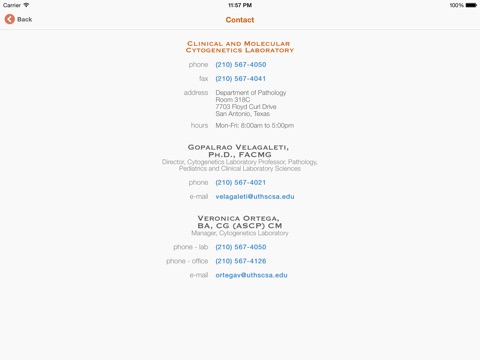The image size is (480, 360).
Task: Call Veronica Ortega's lab phone number
Action: point(241,247)
